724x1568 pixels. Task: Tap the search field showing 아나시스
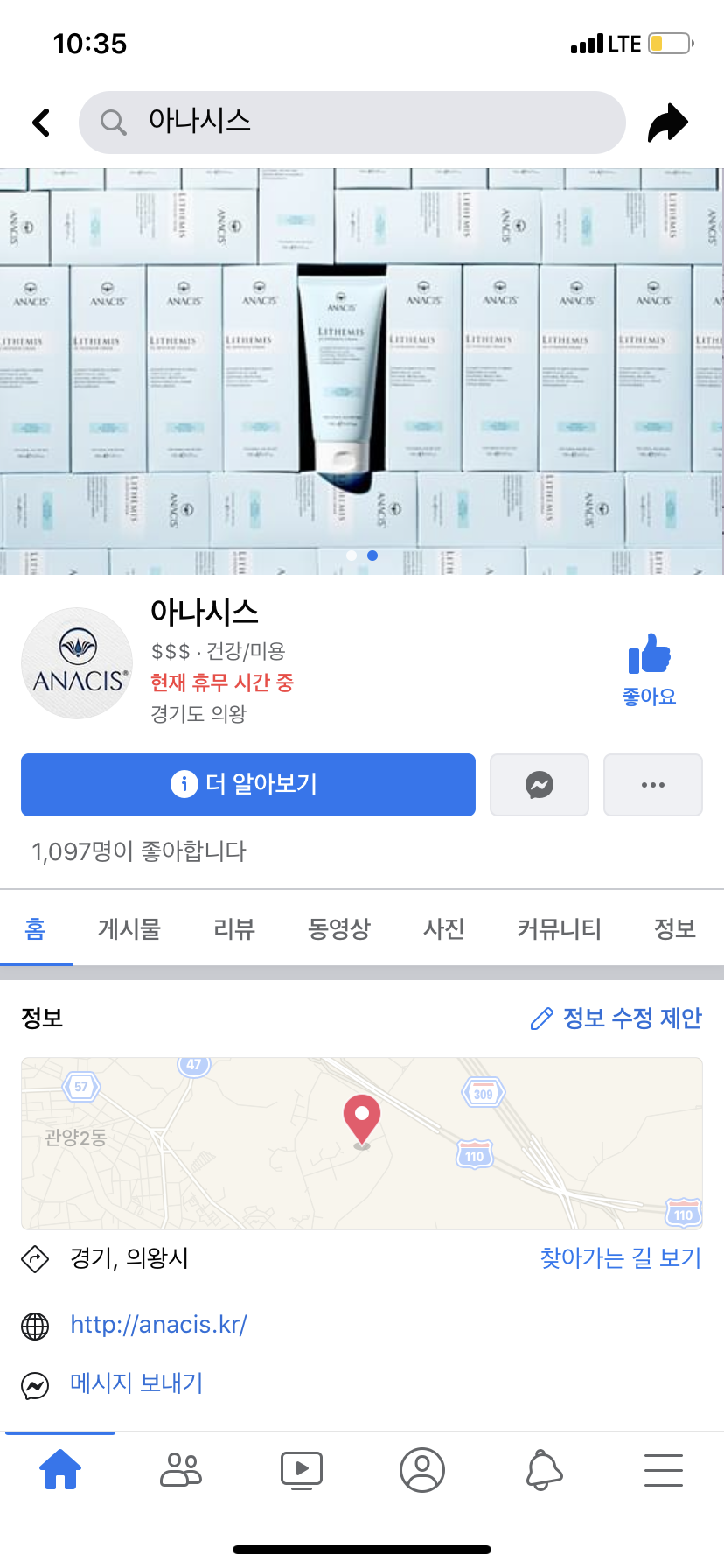tap(352, 122)
